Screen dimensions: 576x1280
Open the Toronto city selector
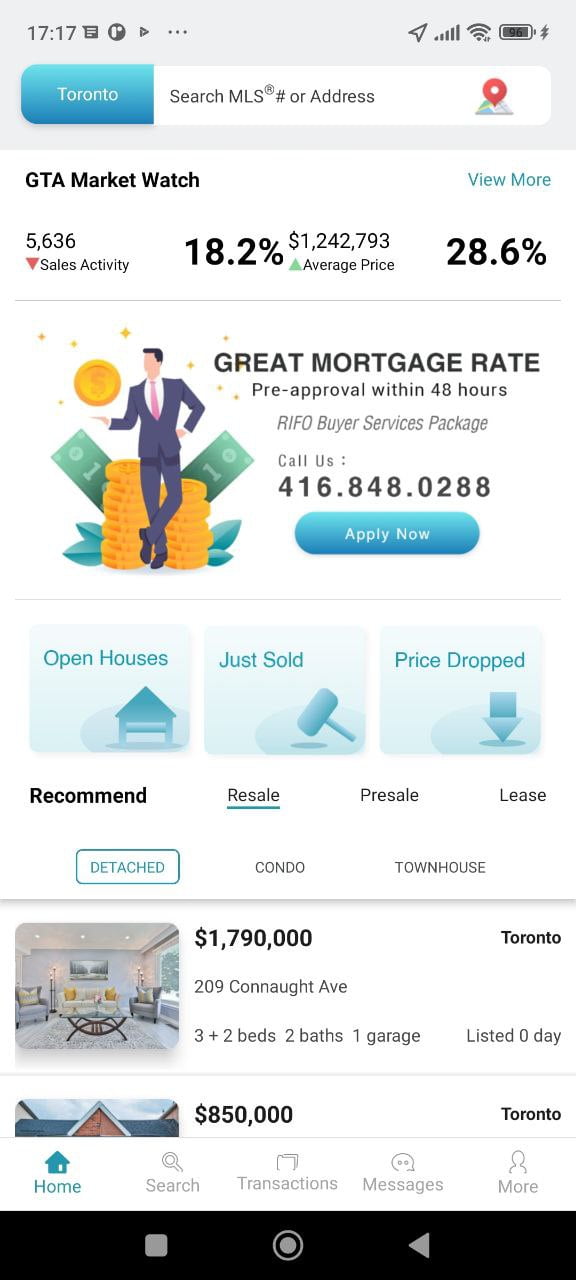click(x=87, y=95)
